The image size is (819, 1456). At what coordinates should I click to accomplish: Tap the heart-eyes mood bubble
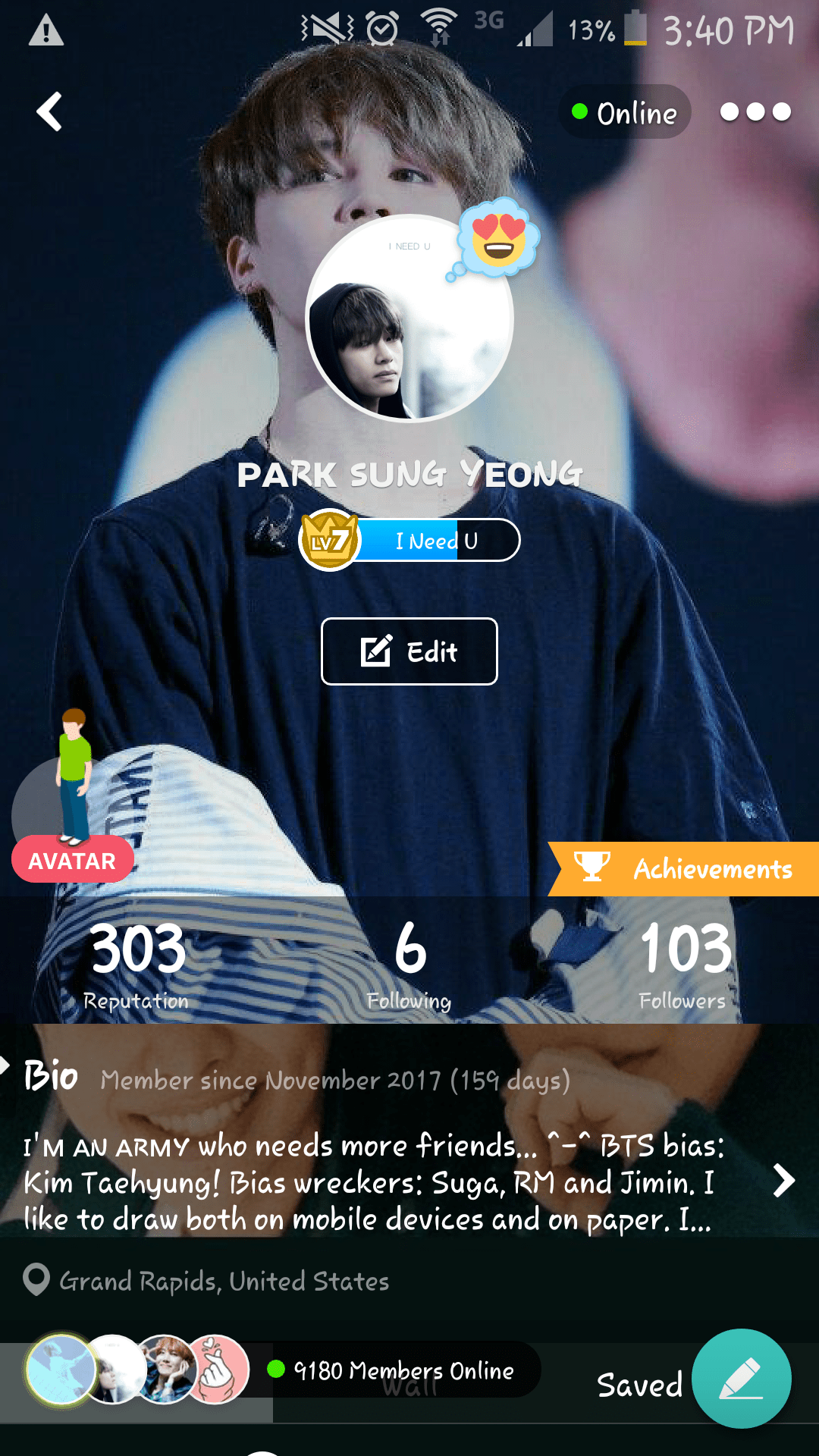point(499,238)
